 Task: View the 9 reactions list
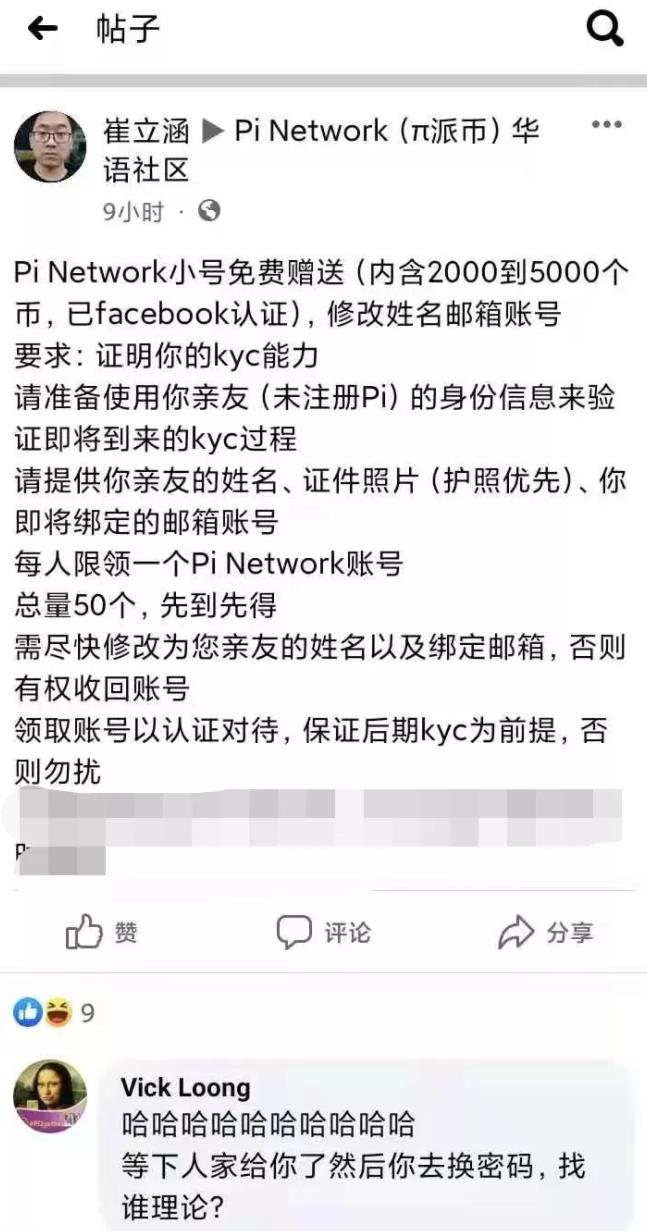[x=55, y=1013]
